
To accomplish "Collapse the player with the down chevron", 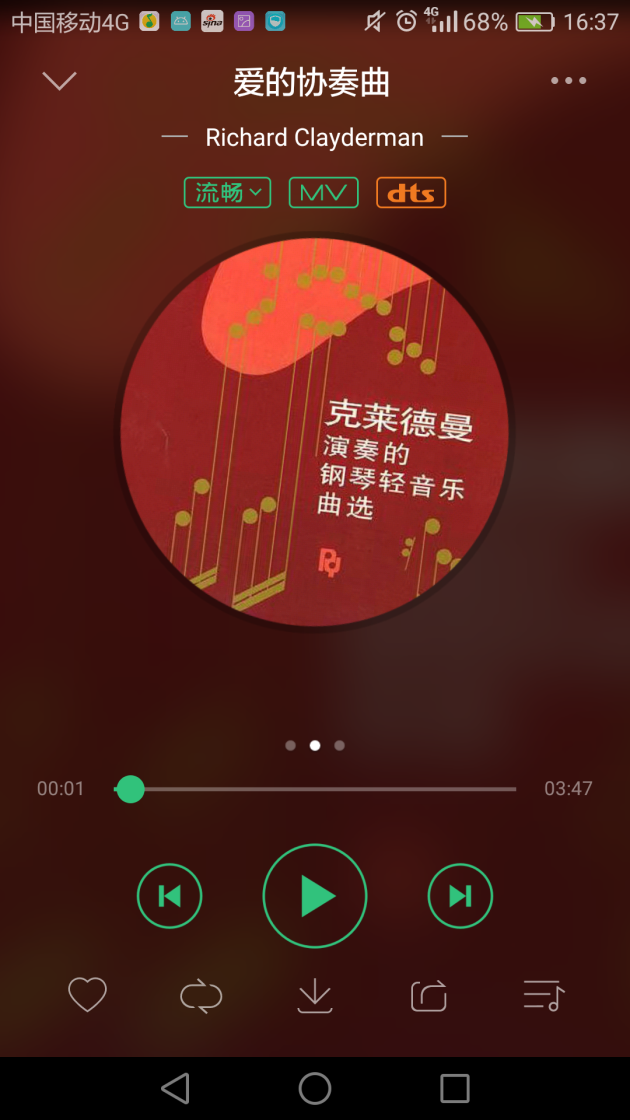I will point(60,81).
